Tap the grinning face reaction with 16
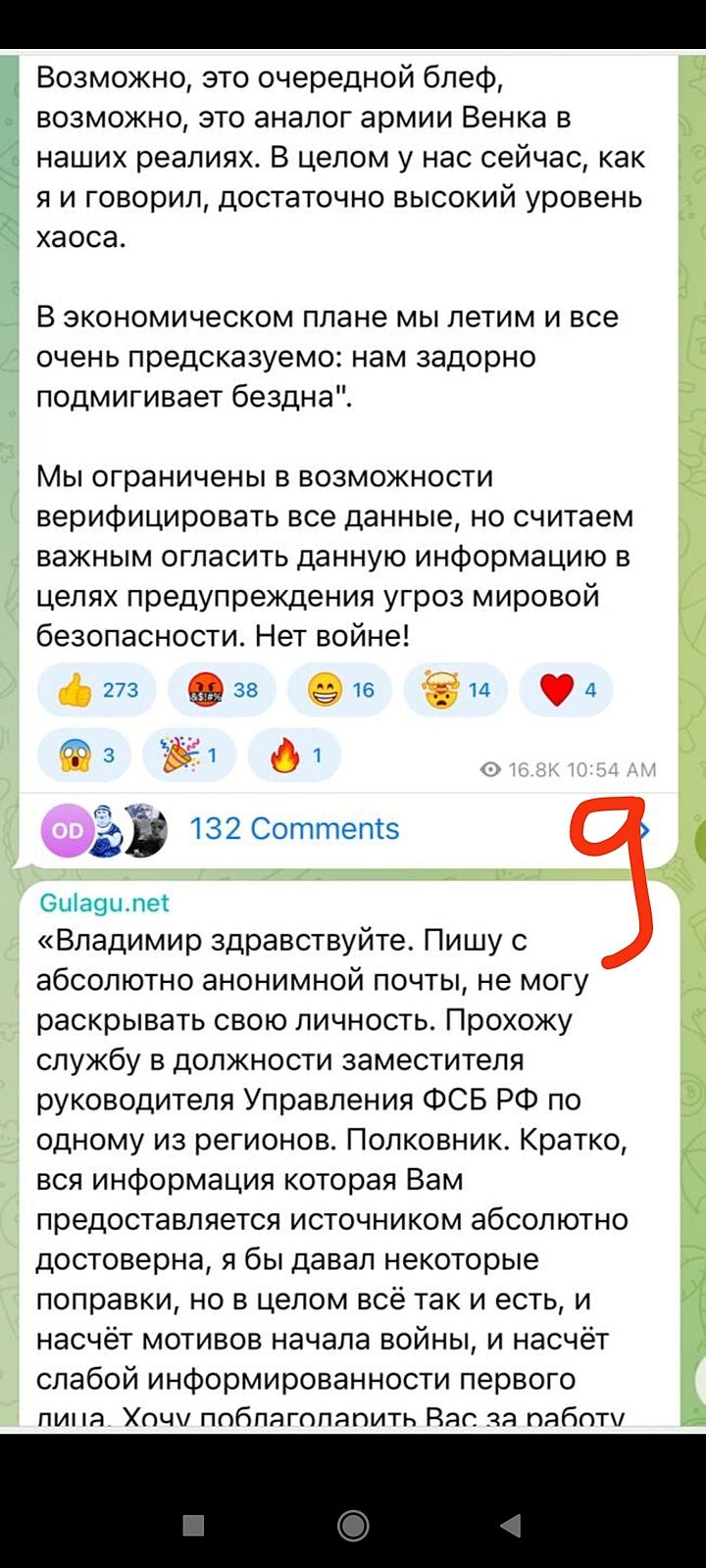This screenshot has height=1568, width=706. pyautogui.click(x=340, y=689)
